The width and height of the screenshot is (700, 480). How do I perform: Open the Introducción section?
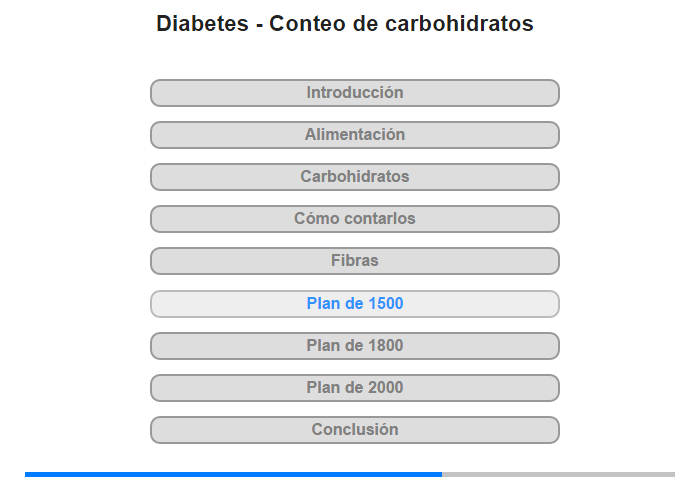[355, 93]
